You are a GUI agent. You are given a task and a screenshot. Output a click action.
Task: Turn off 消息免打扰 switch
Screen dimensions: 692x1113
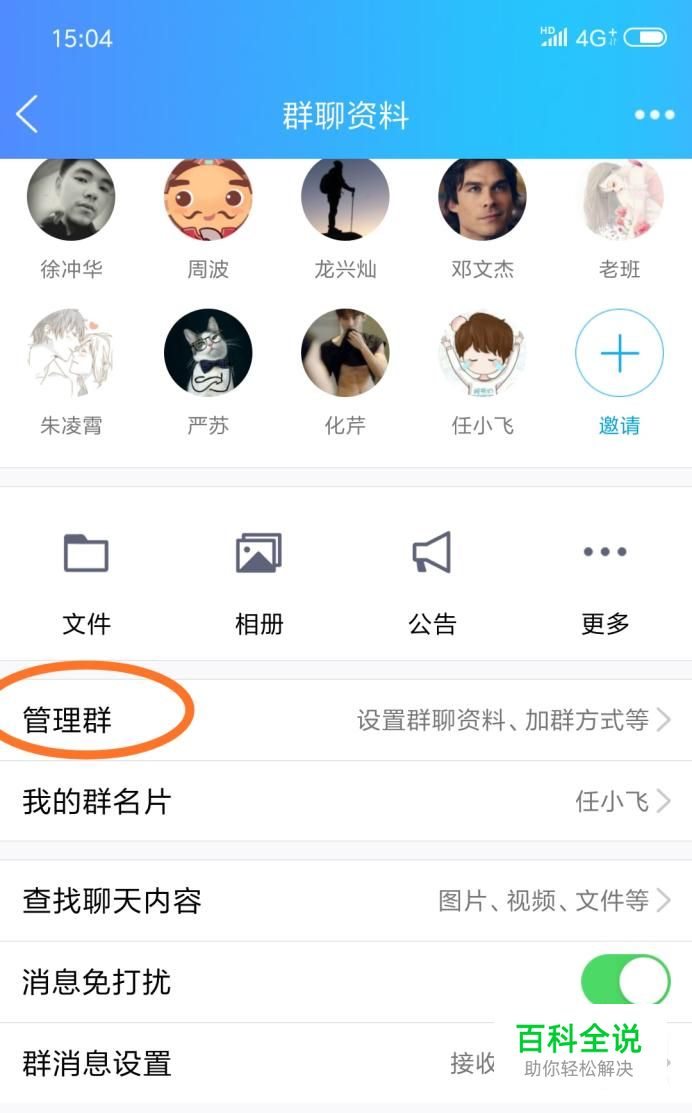(625, 981)
